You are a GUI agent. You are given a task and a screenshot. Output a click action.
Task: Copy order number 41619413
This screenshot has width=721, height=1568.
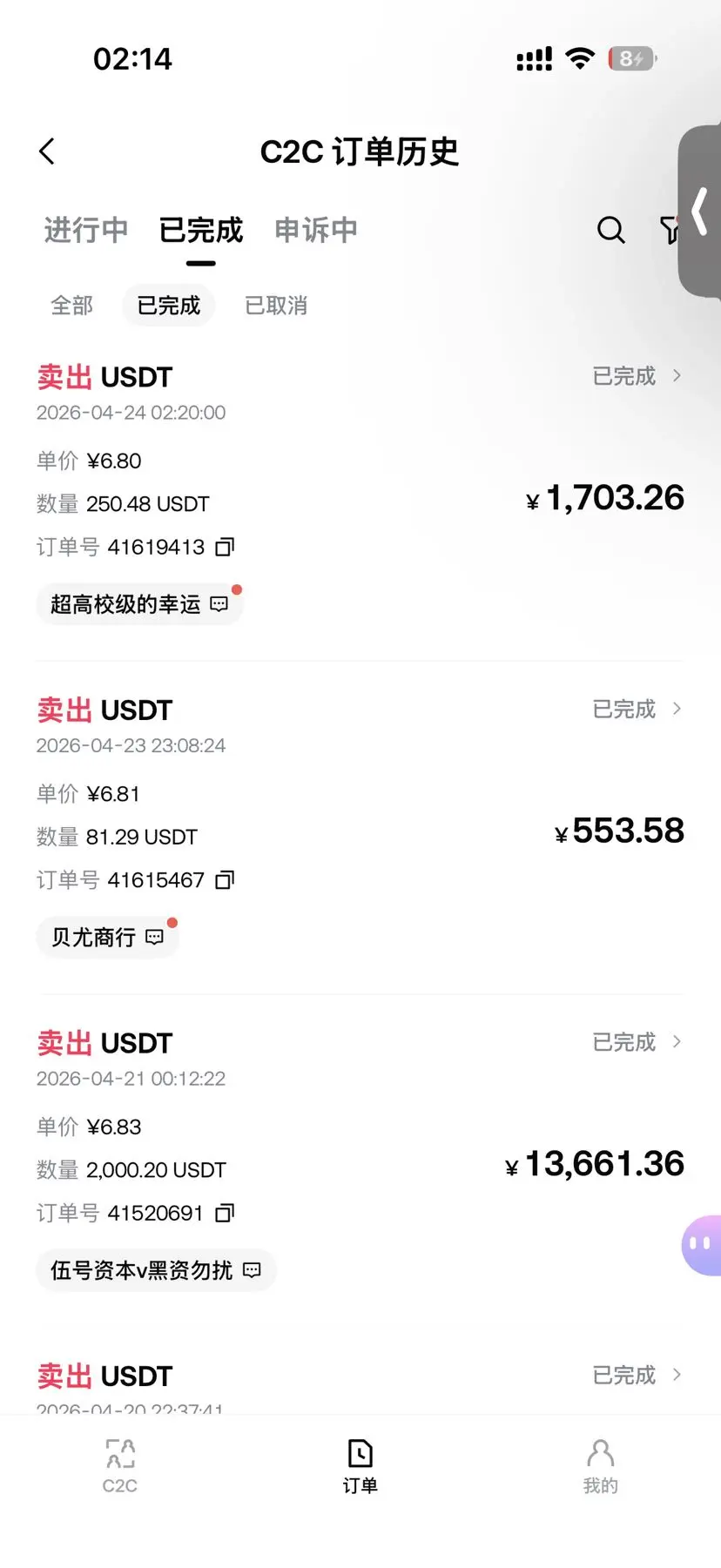(225, 547)
